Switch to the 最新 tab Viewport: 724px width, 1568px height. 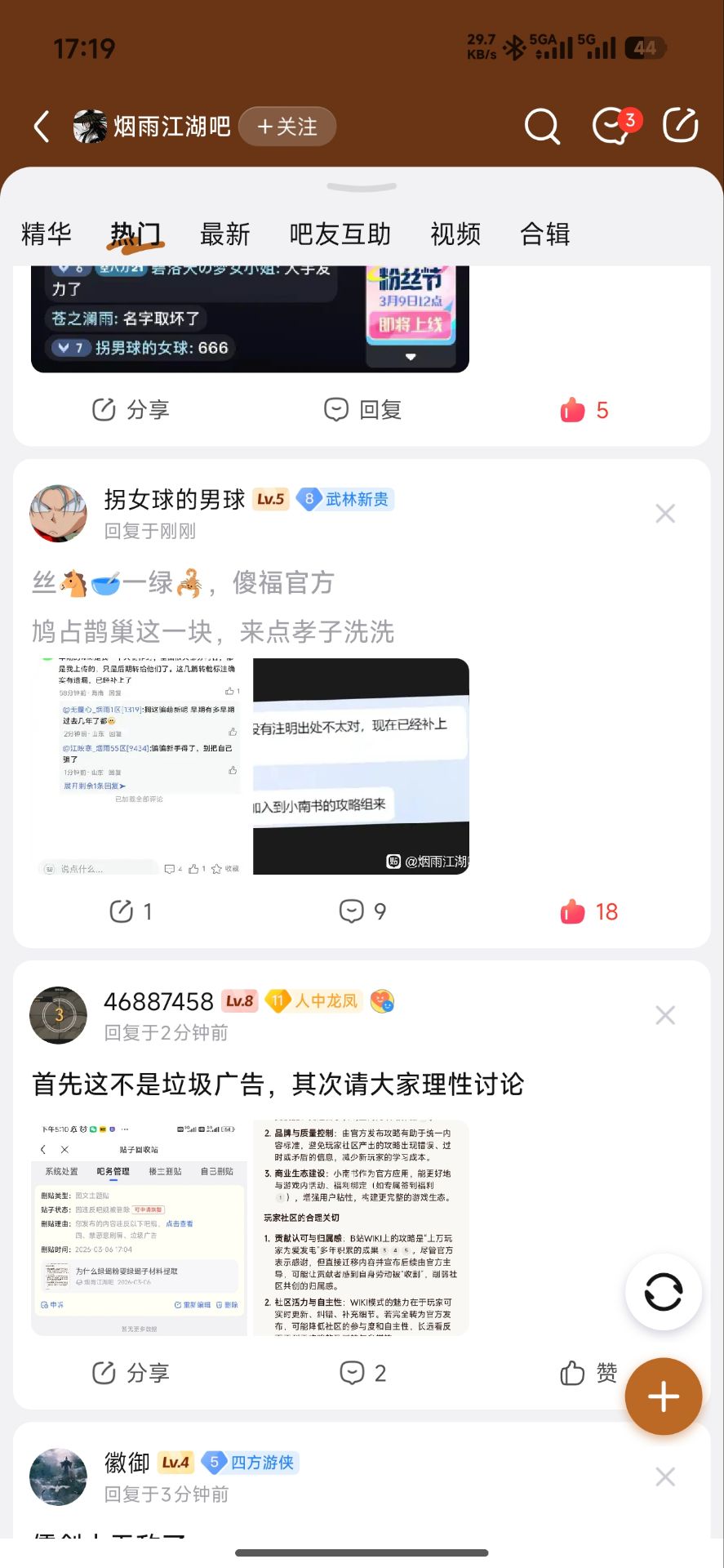[224, 234]
